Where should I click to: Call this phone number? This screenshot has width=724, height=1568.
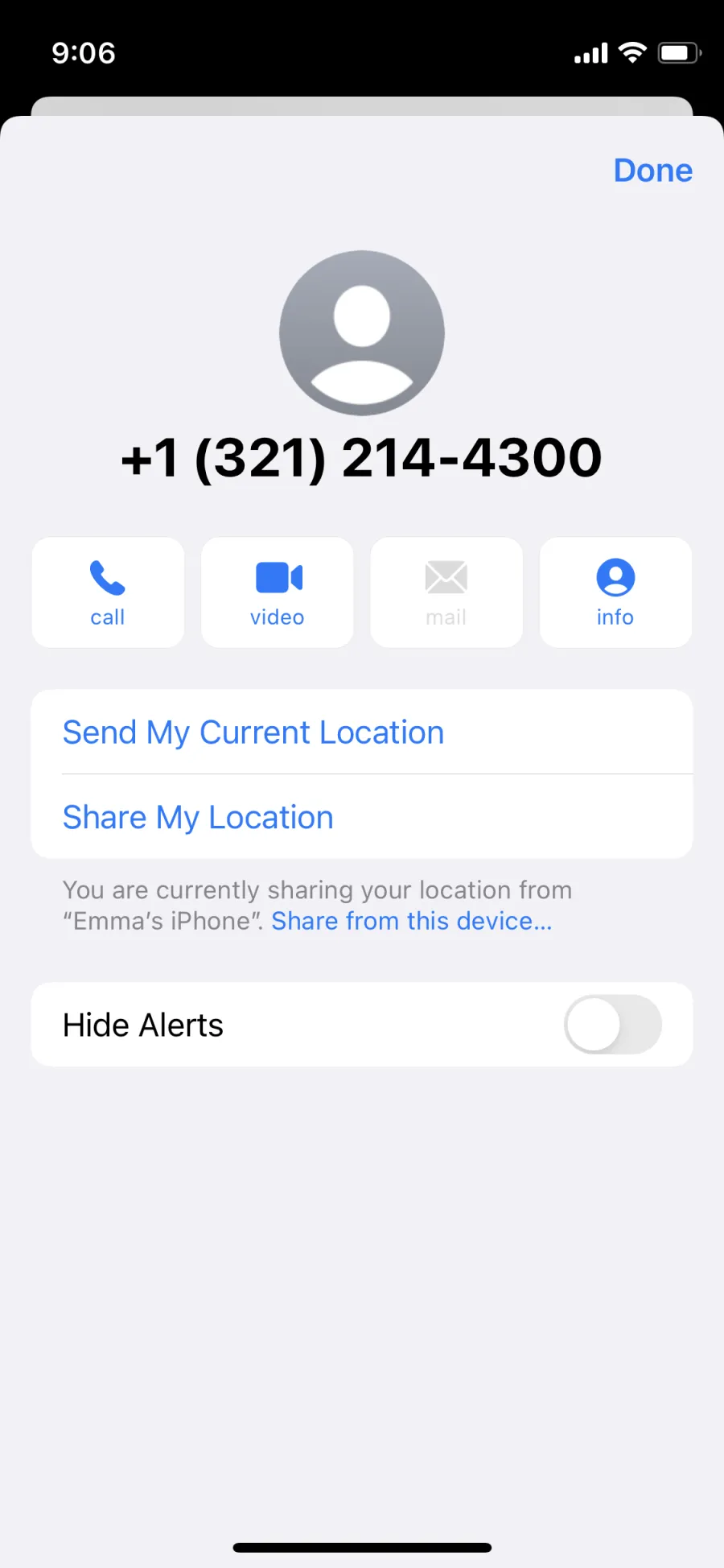click(x=108, y=592)
